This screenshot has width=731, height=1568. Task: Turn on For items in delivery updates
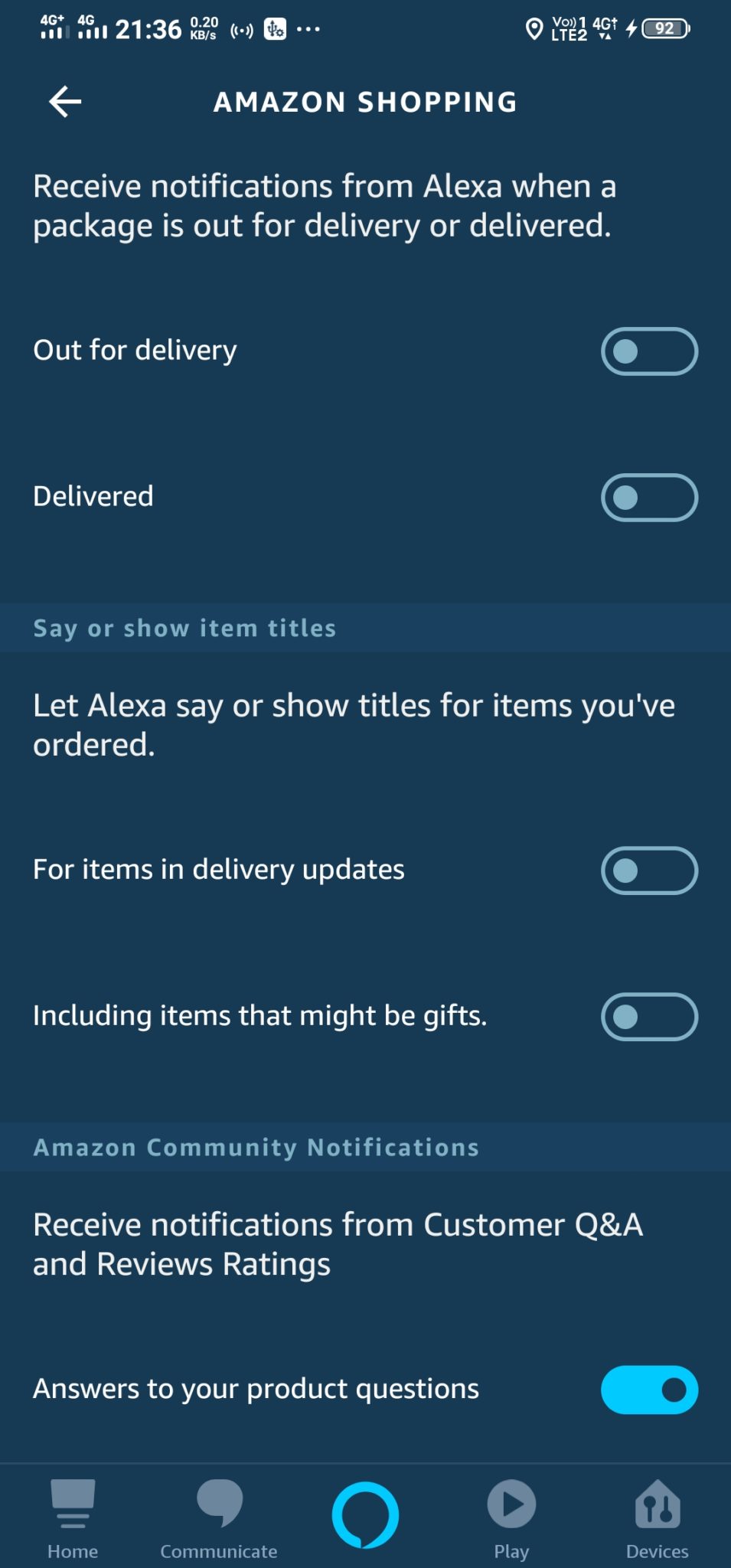pyautogui.click(x=649, y=871)
